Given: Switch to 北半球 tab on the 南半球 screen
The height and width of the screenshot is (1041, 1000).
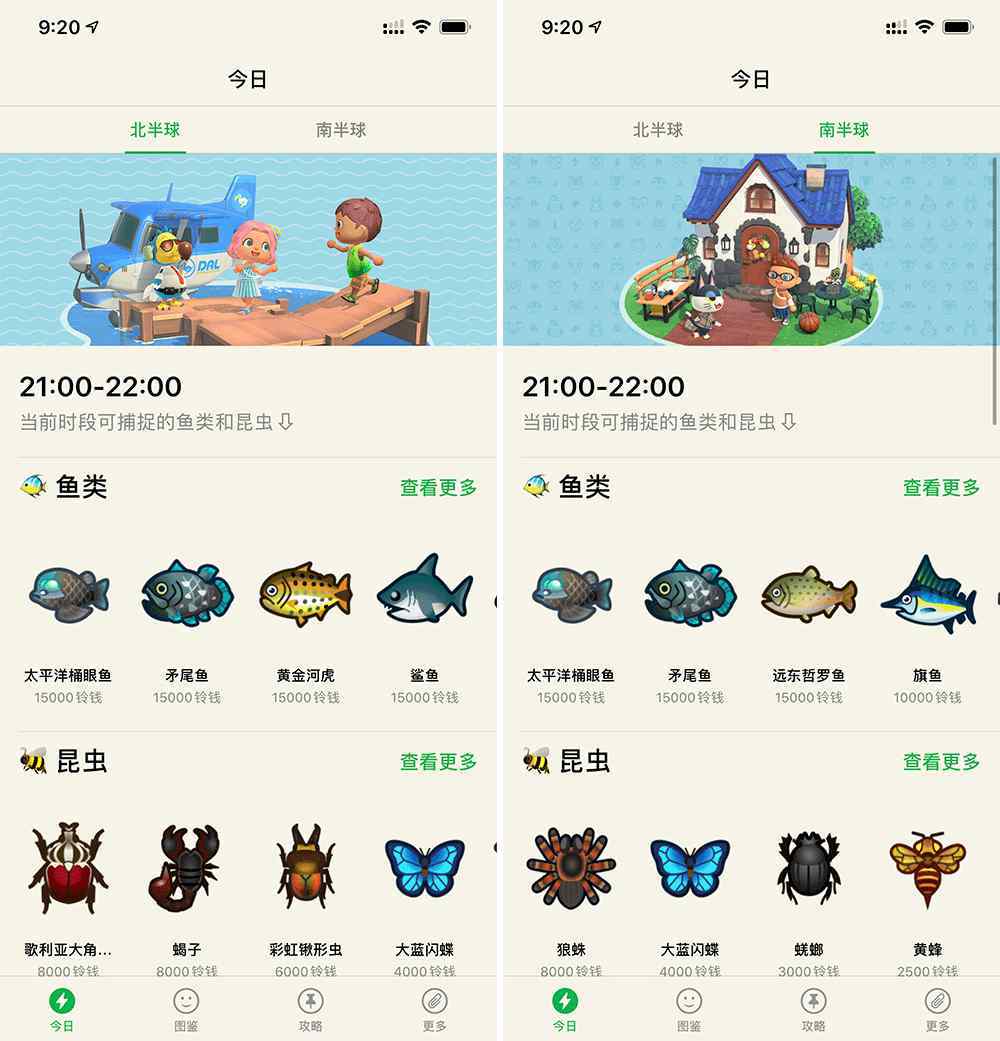Looking at the screenshot, I should 658,130.
